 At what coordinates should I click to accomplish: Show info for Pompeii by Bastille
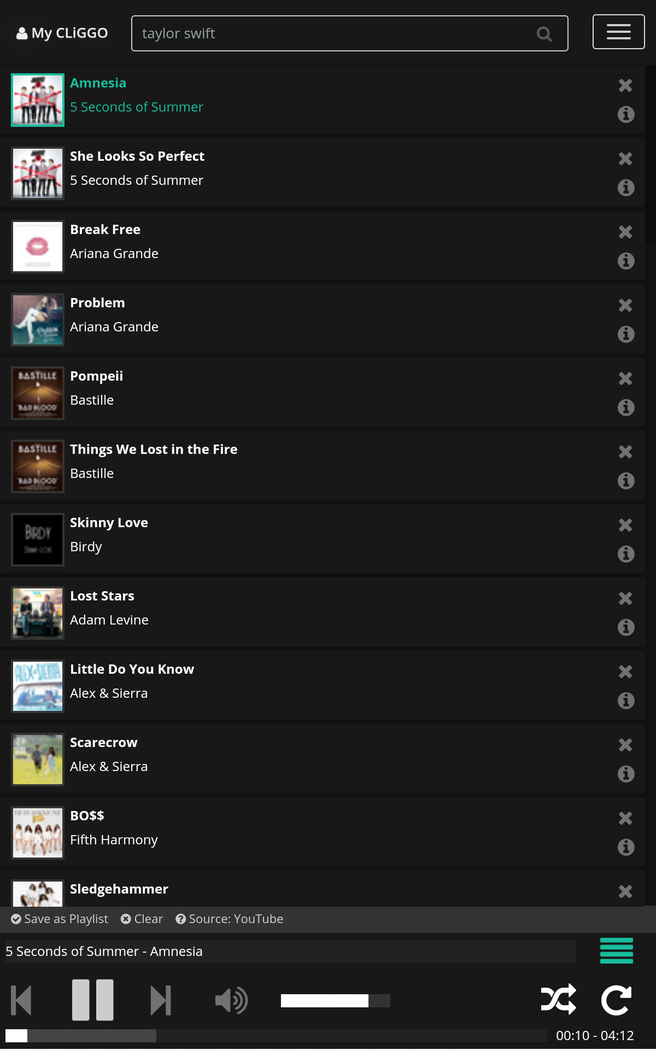(x=626, y=407)
